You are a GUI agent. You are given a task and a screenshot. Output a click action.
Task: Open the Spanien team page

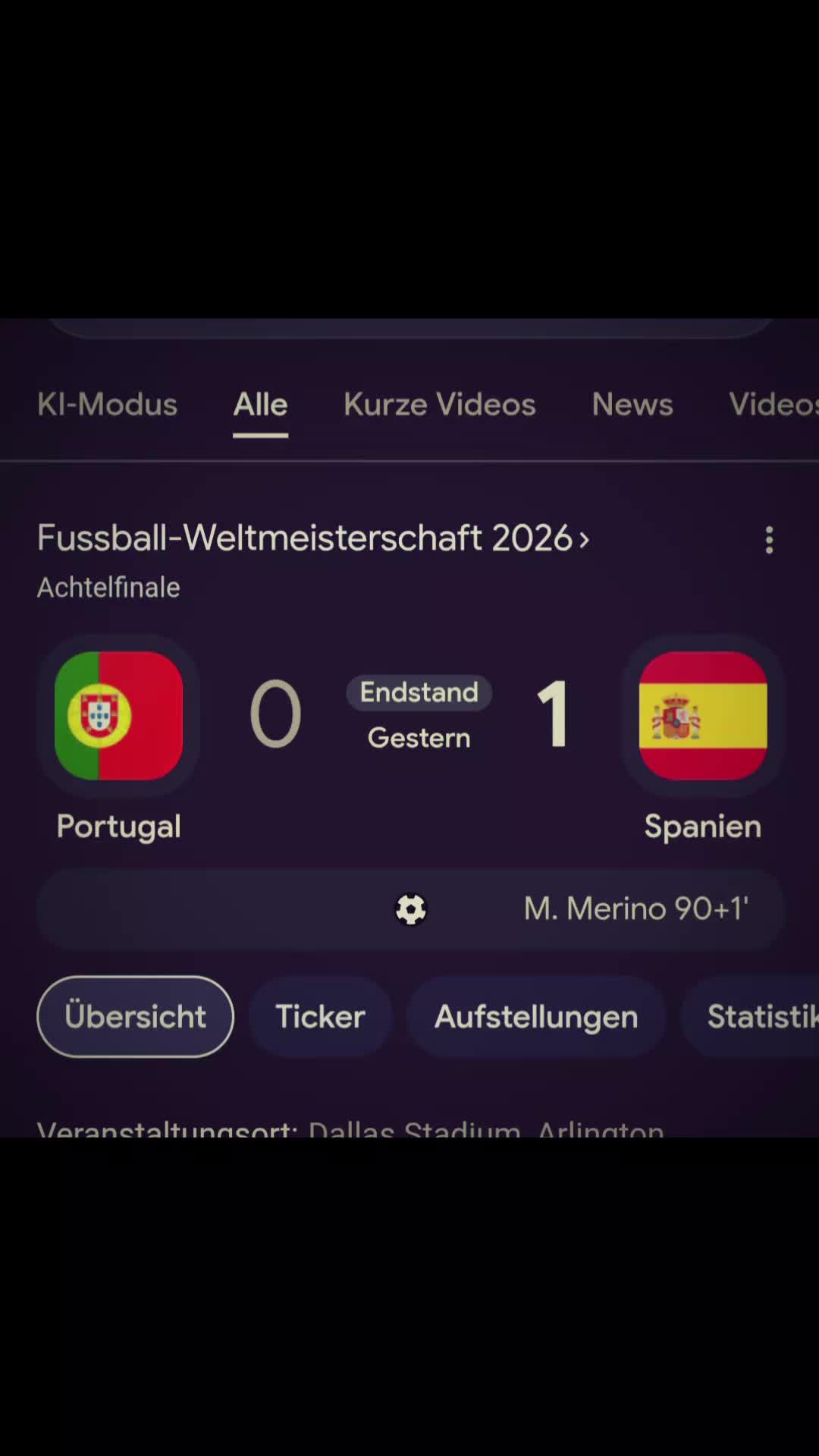[x=703, y=739]
